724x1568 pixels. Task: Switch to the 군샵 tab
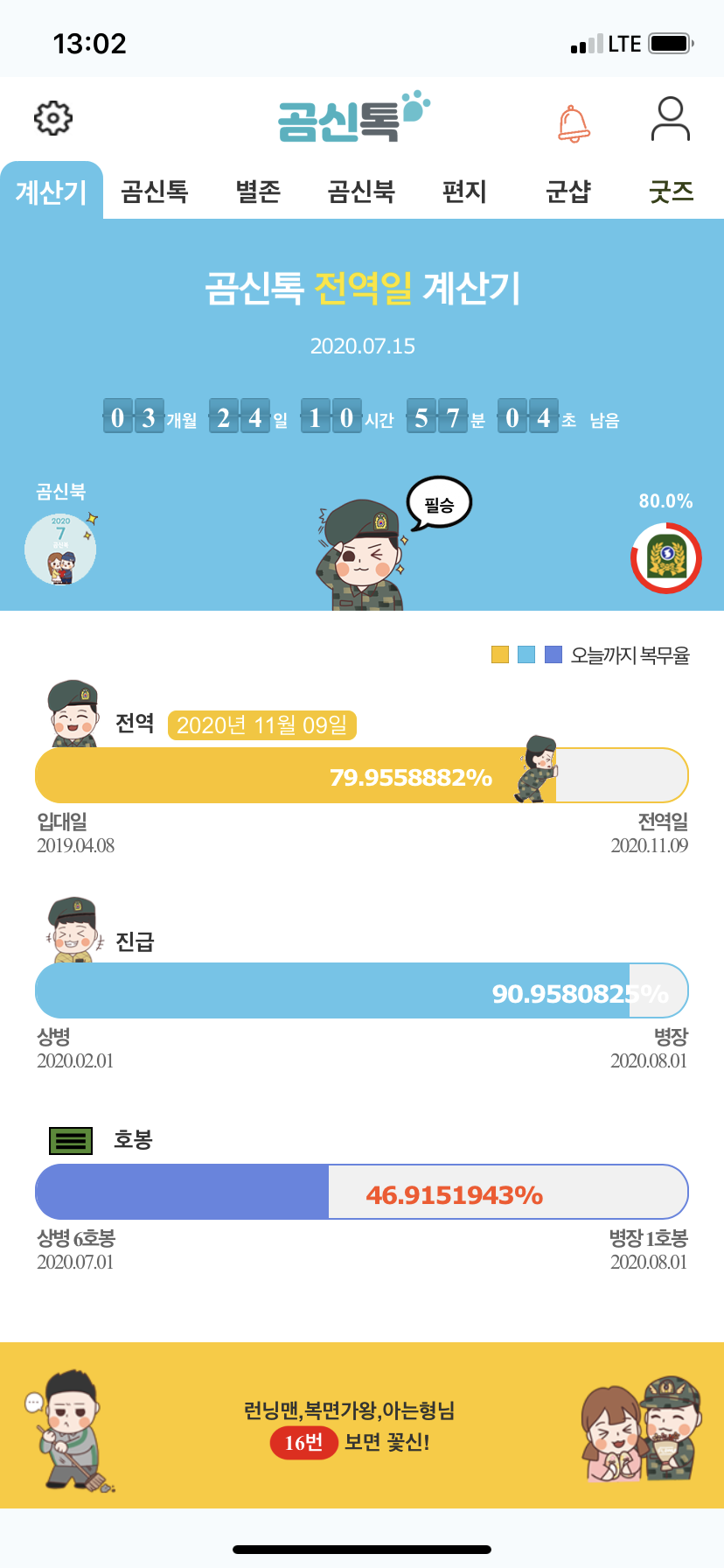click(568, 191)
